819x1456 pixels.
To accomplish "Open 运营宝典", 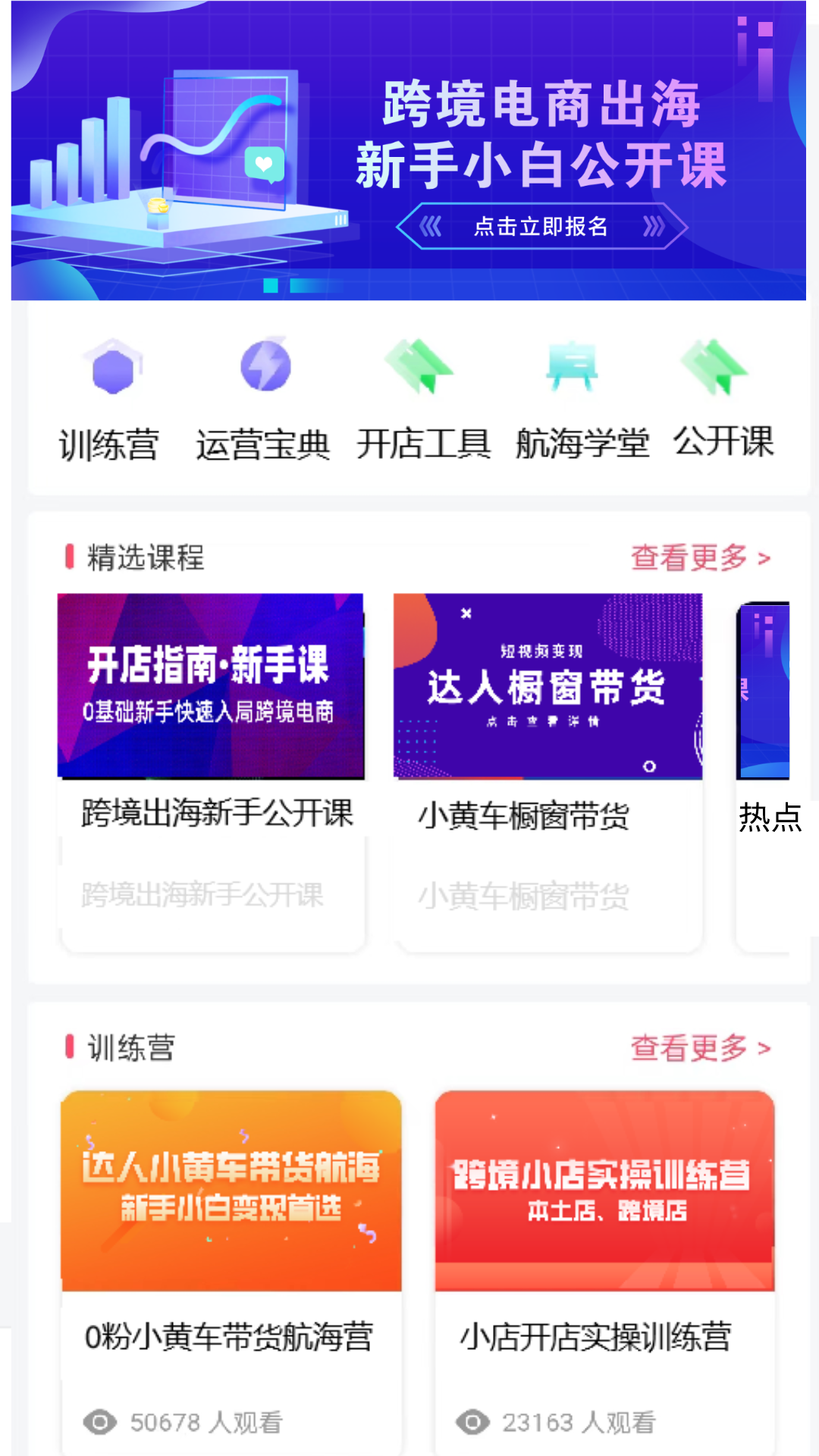I will (x=263, y=400).
